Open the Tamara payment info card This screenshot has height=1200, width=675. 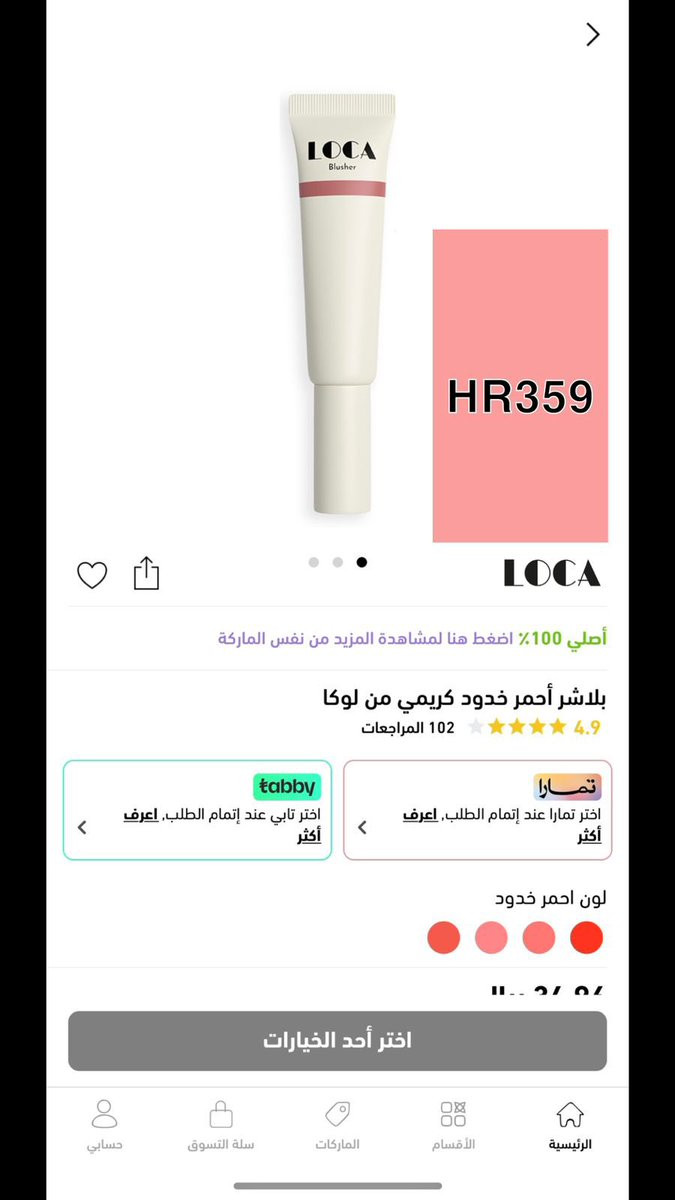point(478,810)
